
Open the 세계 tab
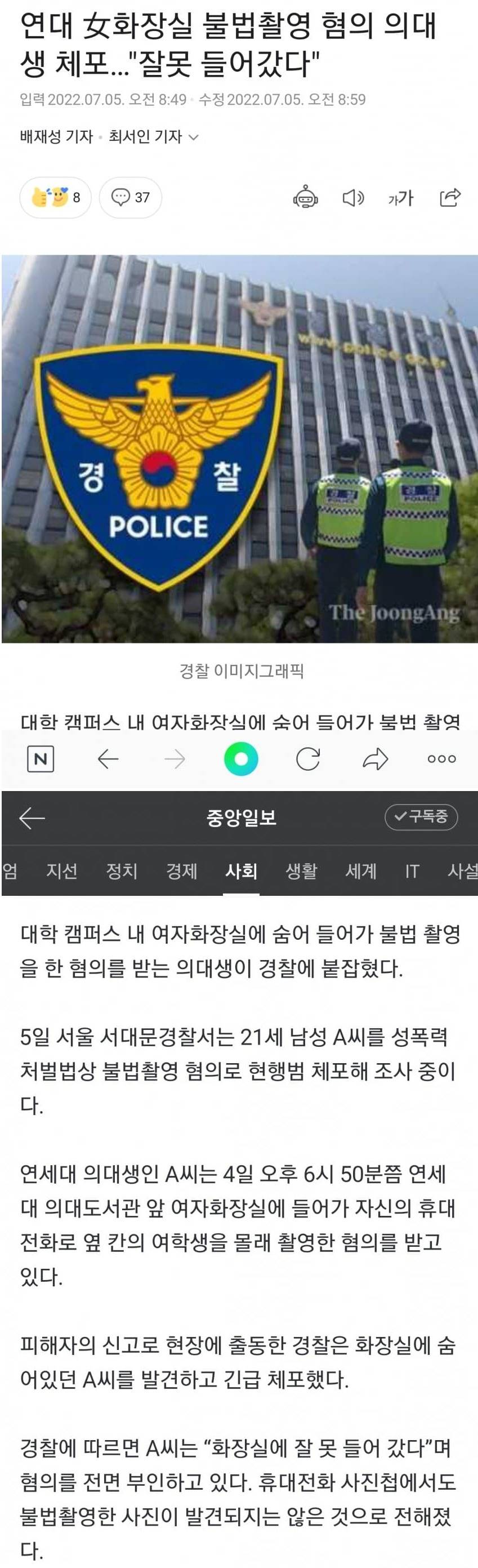tap(361, 871)
